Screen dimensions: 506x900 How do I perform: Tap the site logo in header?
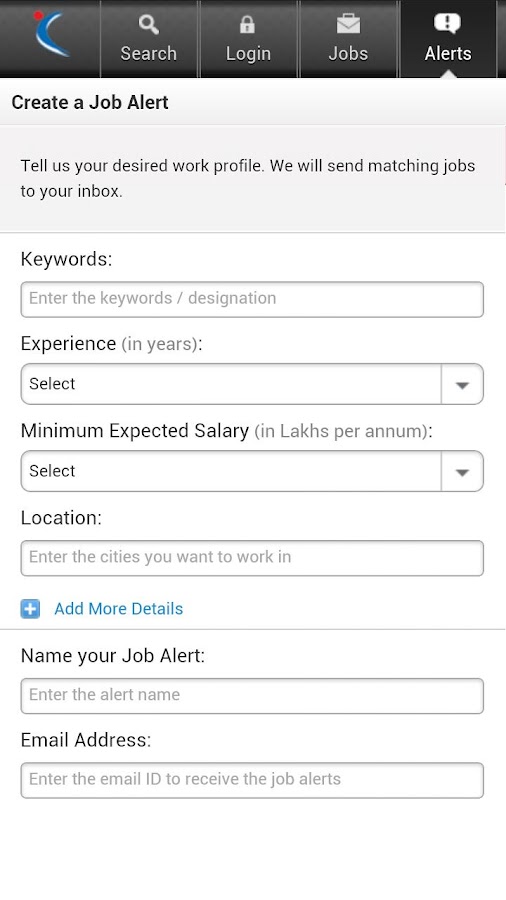pyautogui.click(x=50, y=34)
